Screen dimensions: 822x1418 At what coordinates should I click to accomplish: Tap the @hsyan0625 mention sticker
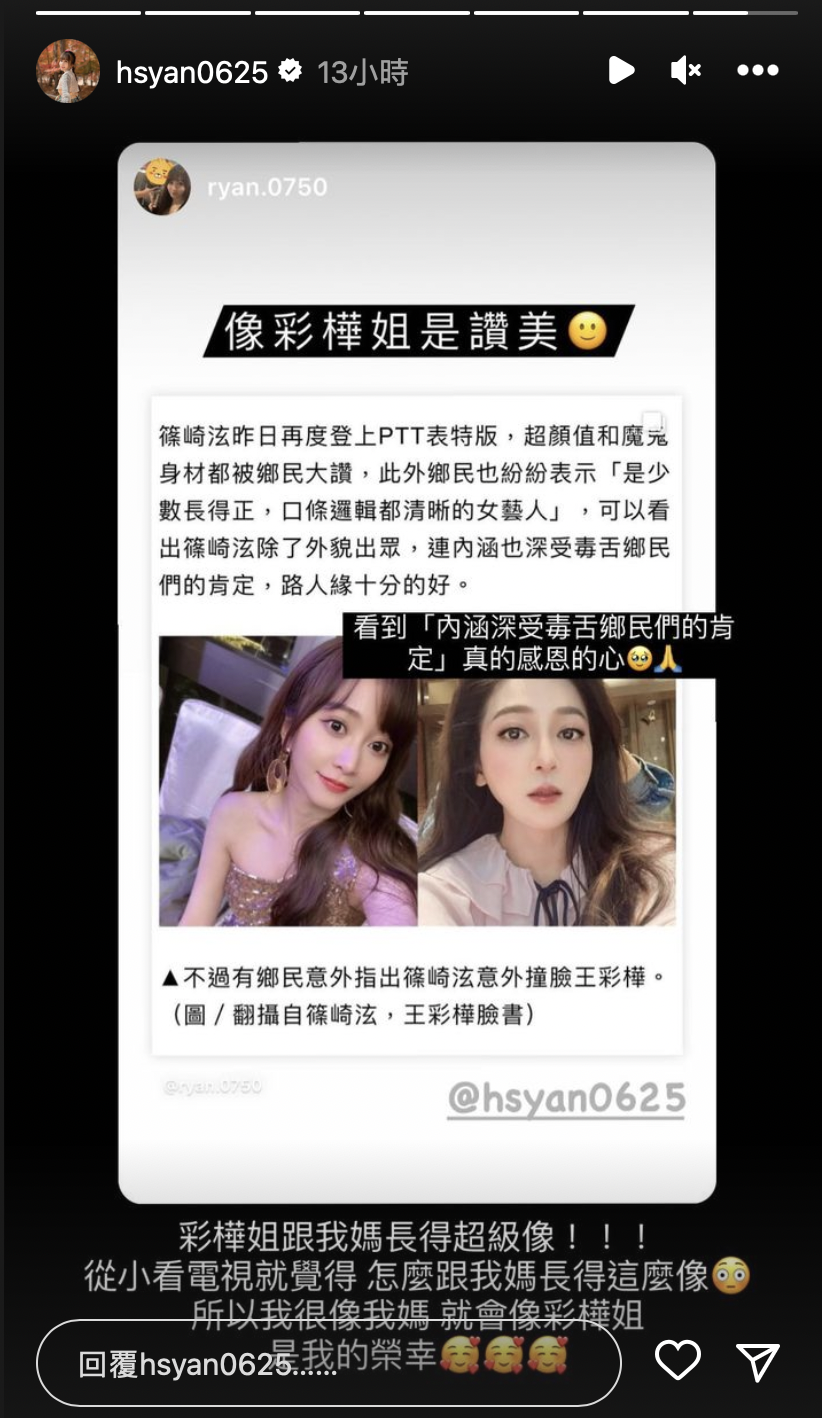(x=566, y=1098)
